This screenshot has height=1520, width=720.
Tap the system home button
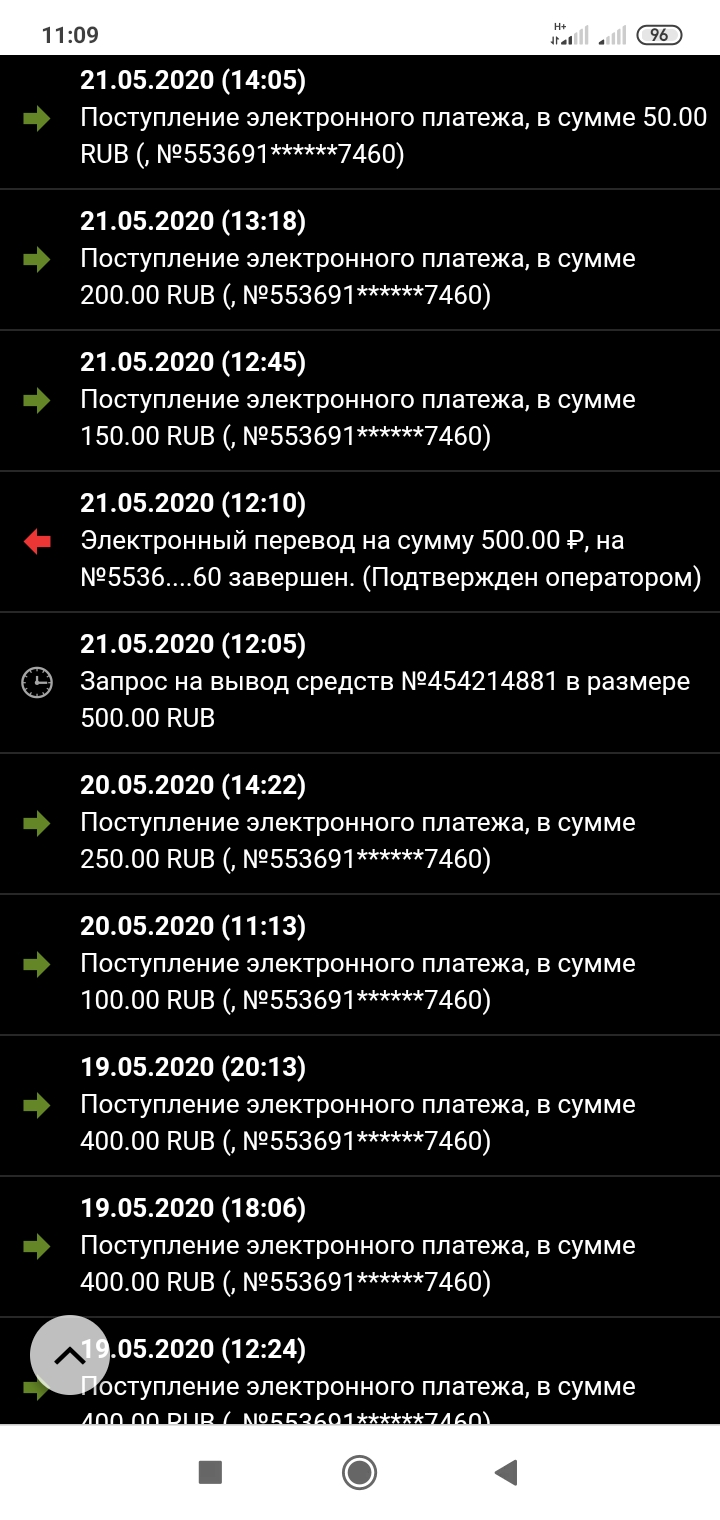[359, 1471]
